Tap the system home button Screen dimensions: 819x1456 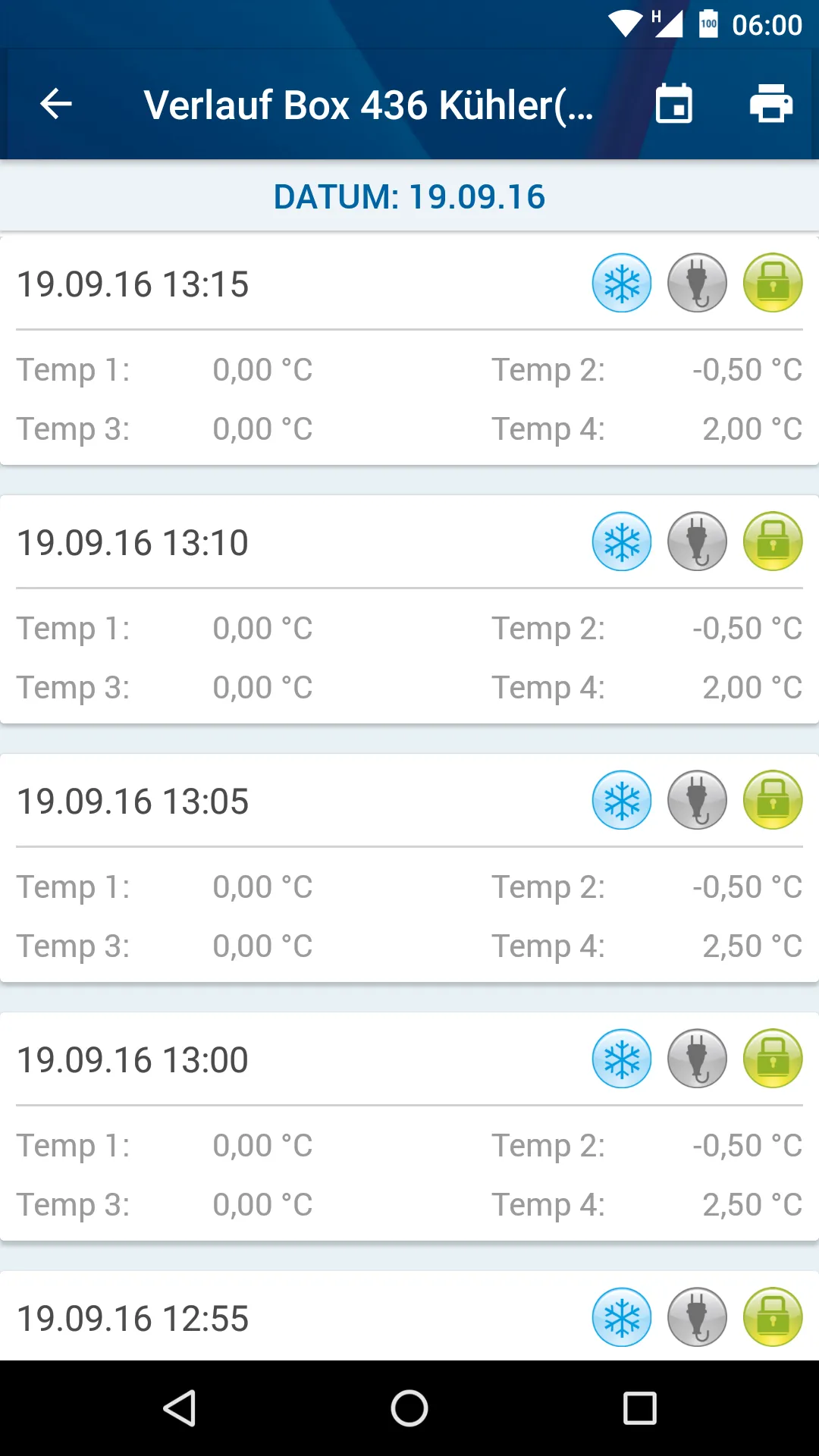pyautogui.click(x=409, y=1409)
